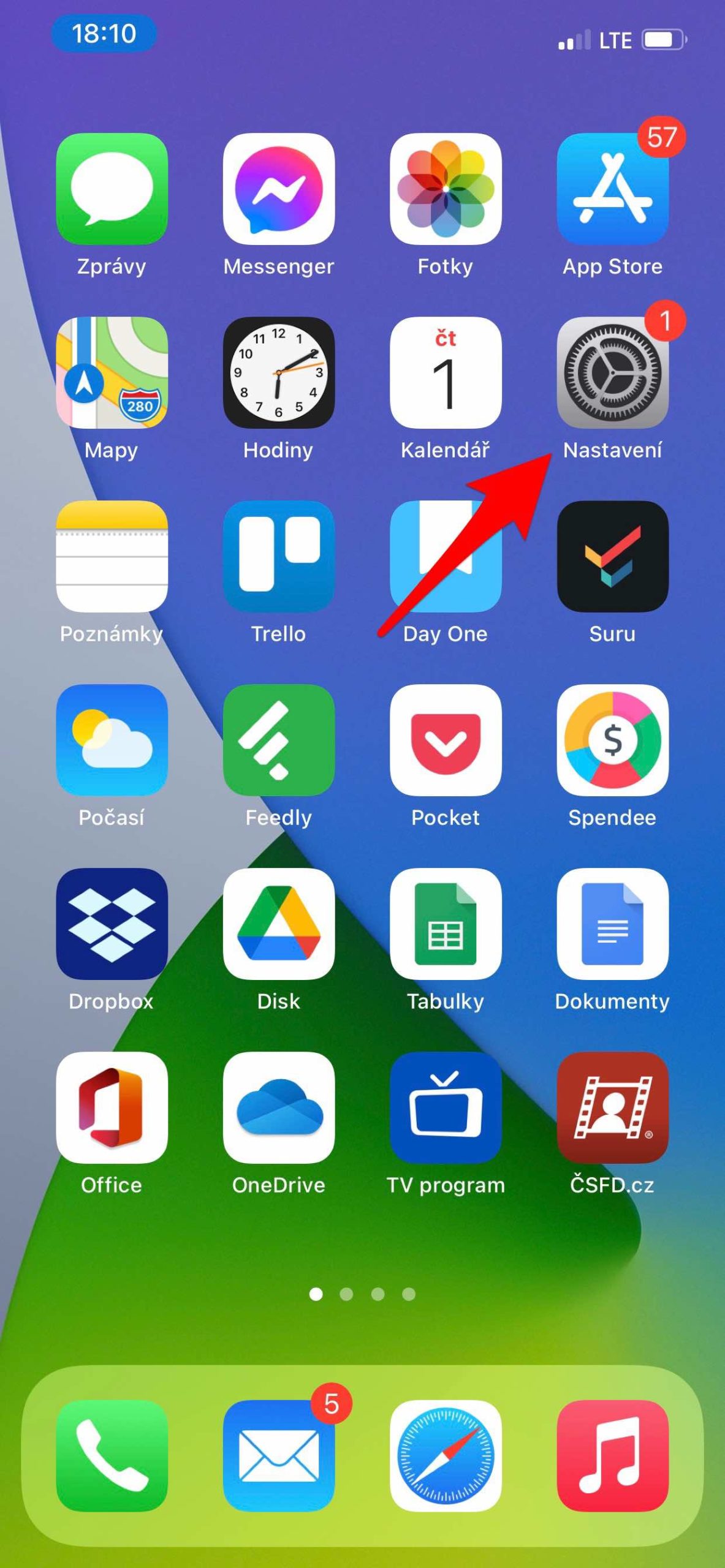Open the Feedly reader app

(279, 741)
